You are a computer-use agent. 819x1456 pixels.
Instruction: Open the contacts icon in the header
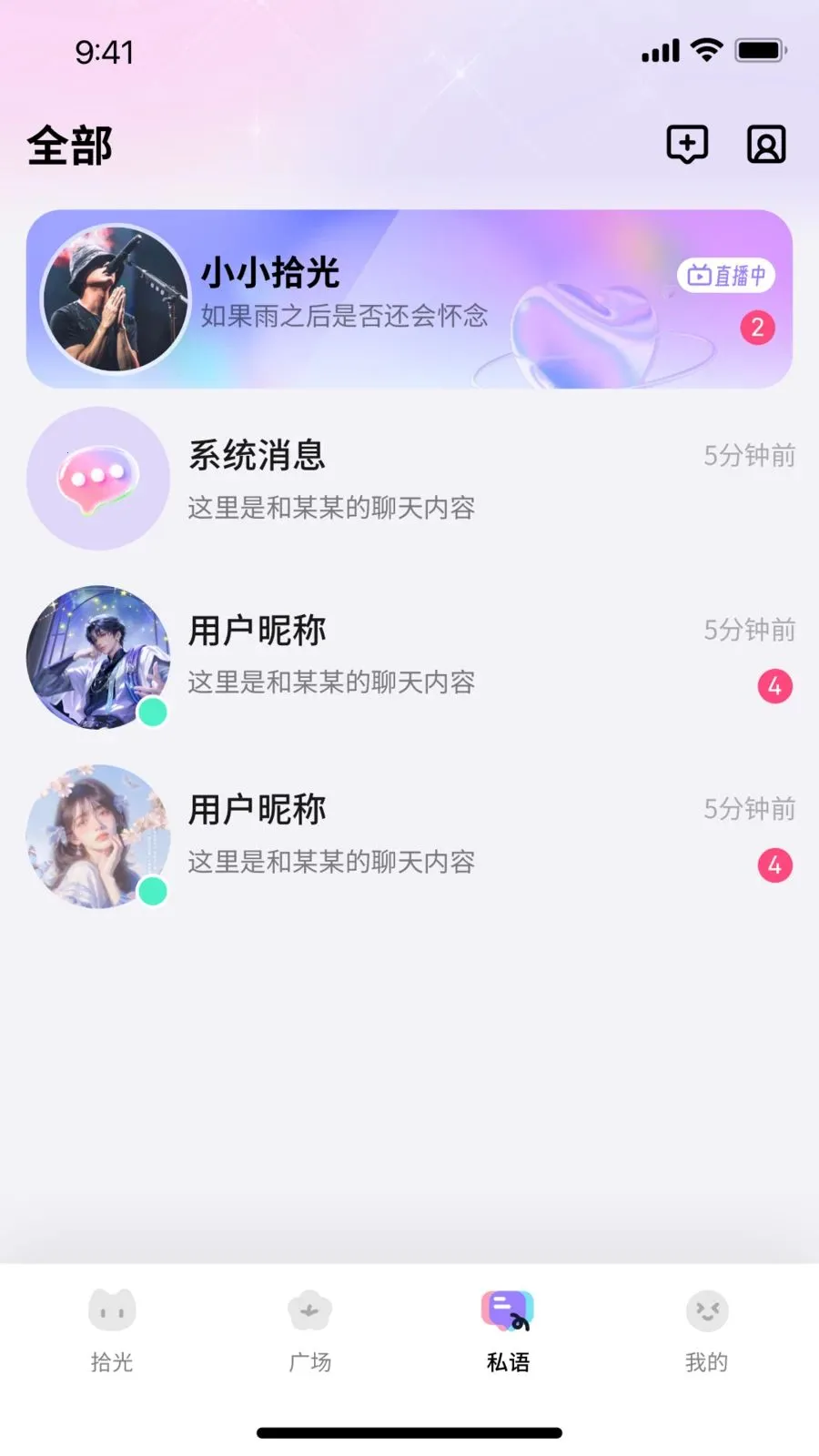click(x=766, y=144)
